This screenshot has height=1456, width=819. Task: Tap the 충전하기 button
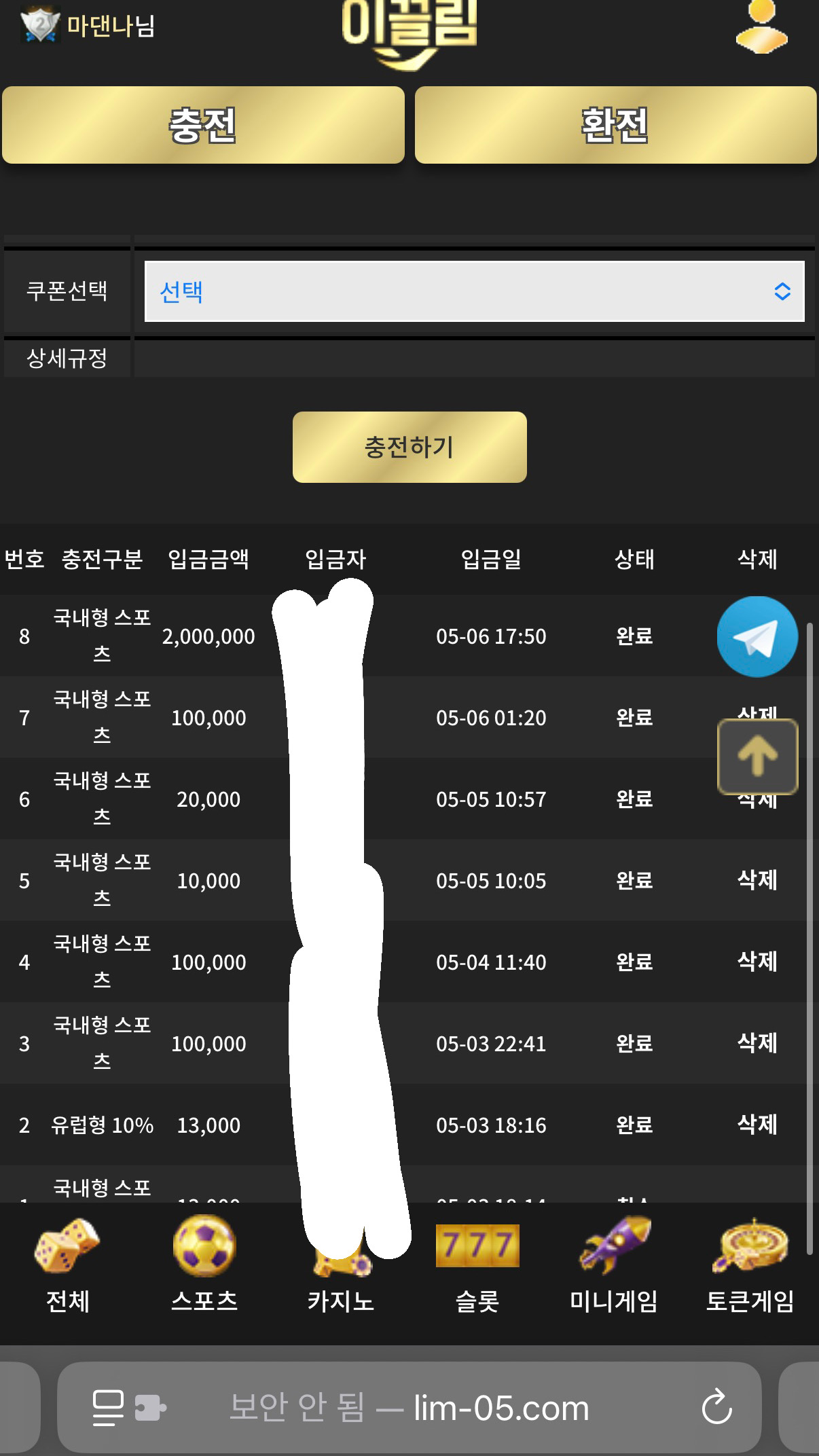(409, 447)
